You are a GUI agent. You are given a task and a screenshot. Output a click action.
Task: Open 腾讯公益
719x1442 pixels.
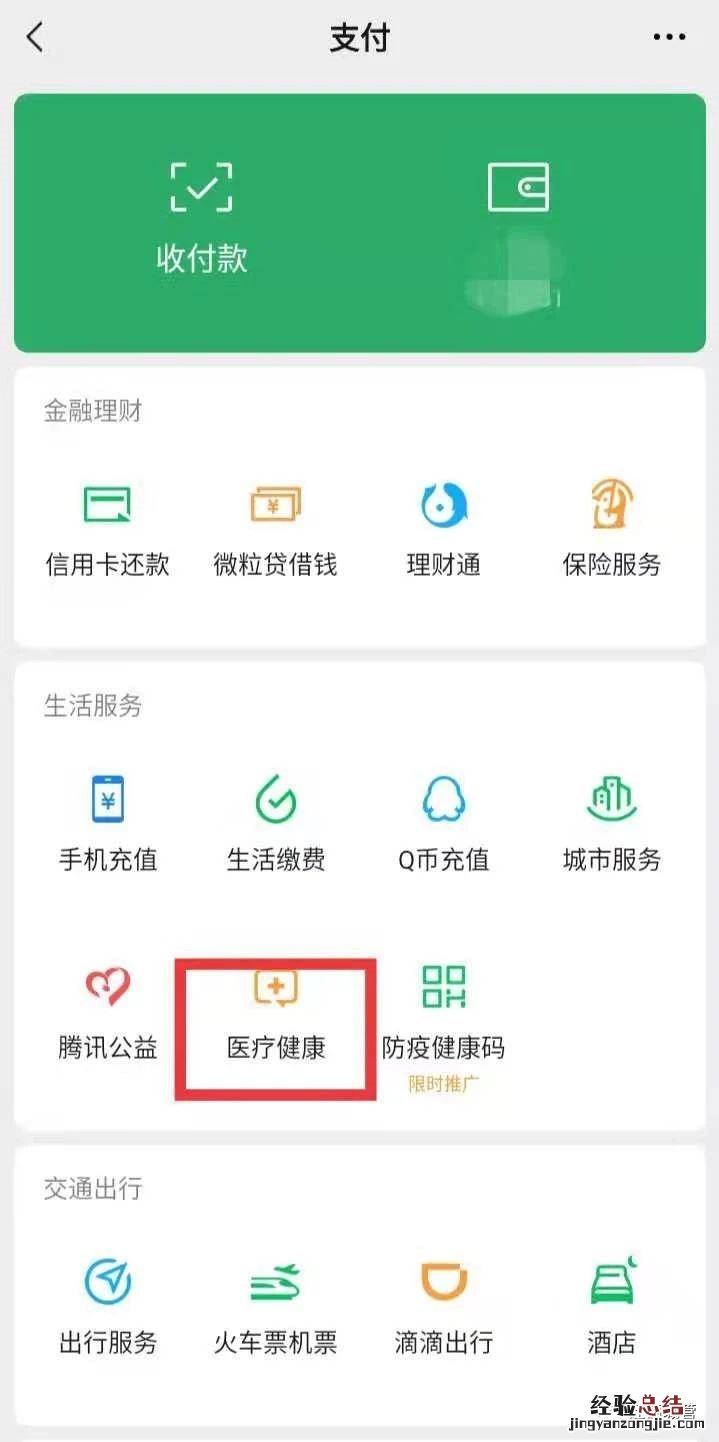click(x=107, y=1014)
